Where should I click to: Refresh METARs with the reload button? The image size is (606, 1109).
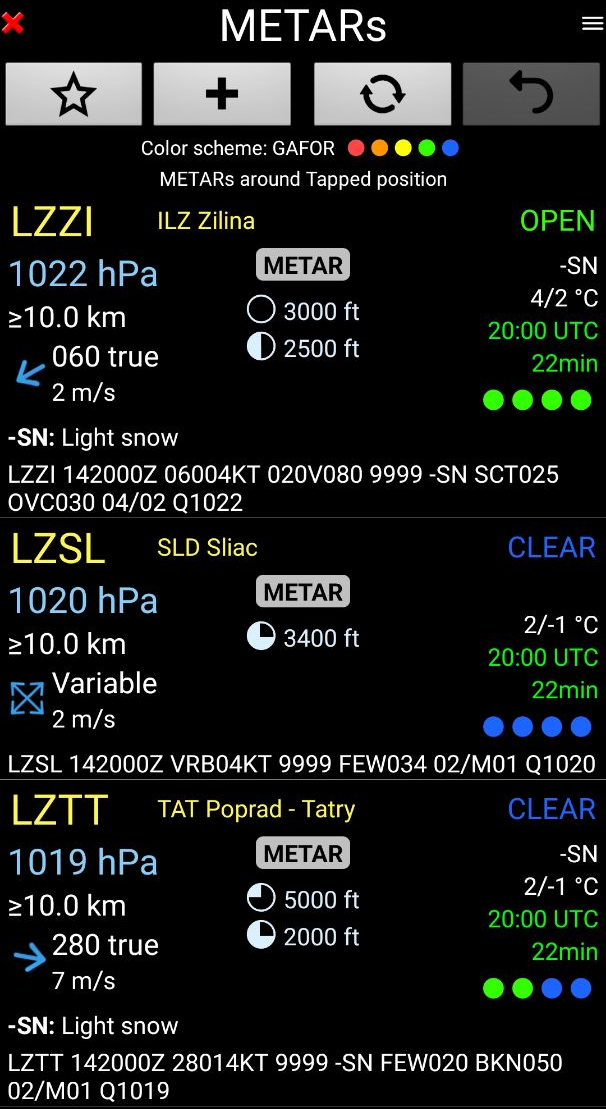click(x=383, y=94)
